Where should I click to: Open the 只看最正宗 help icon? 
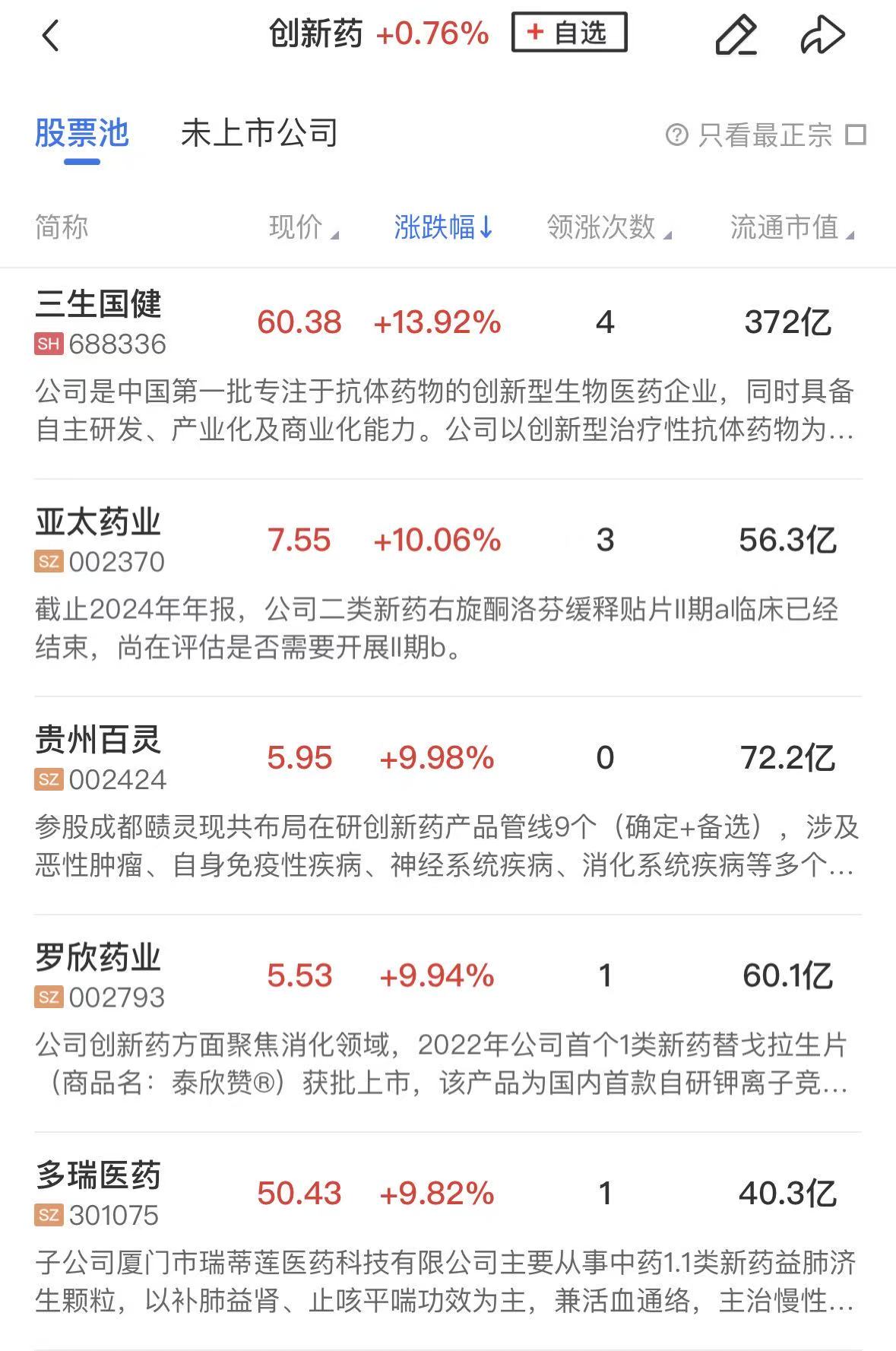(676, 135)
